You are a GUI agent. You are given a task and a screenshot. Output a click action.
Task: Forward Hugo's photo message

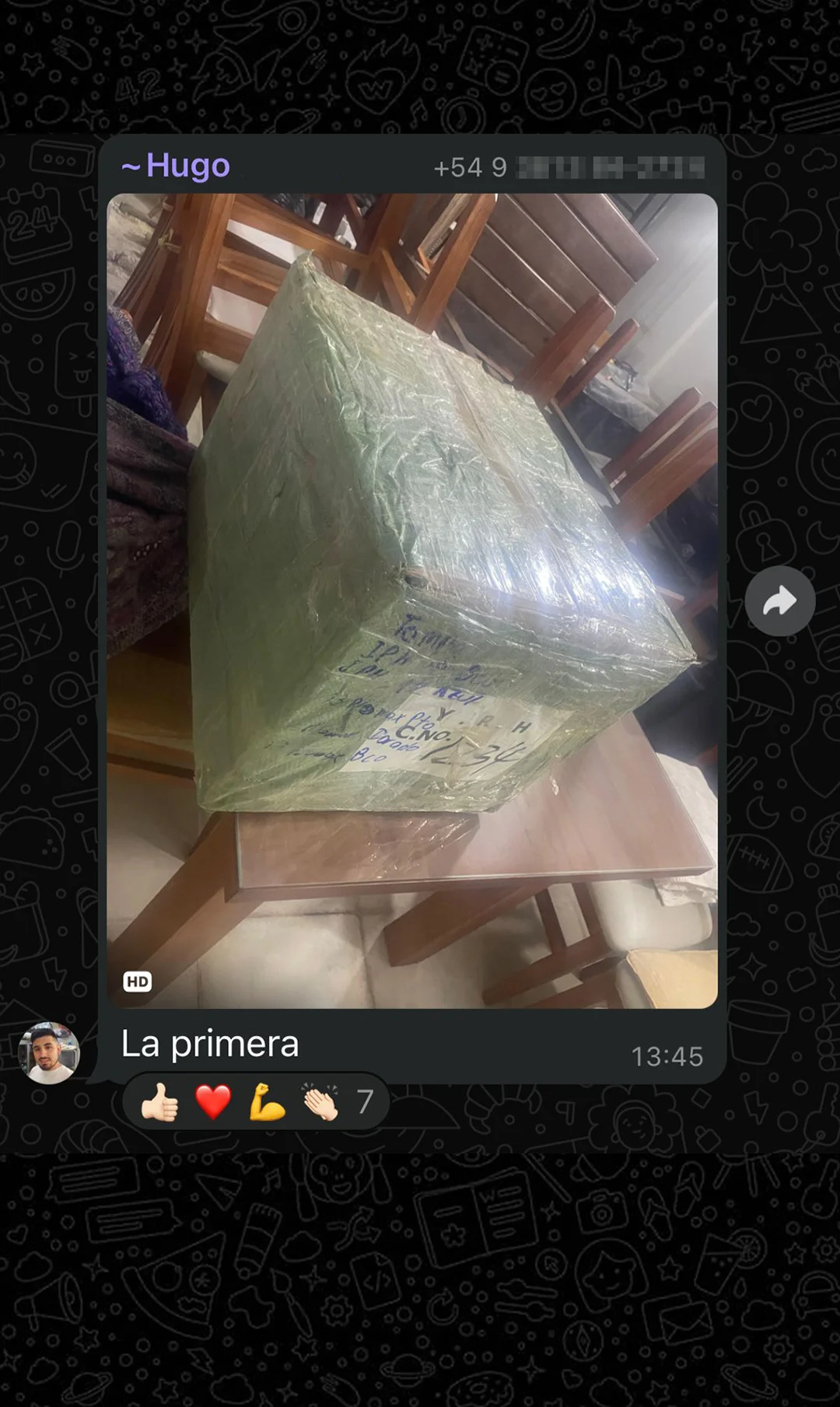coord(779,601)
